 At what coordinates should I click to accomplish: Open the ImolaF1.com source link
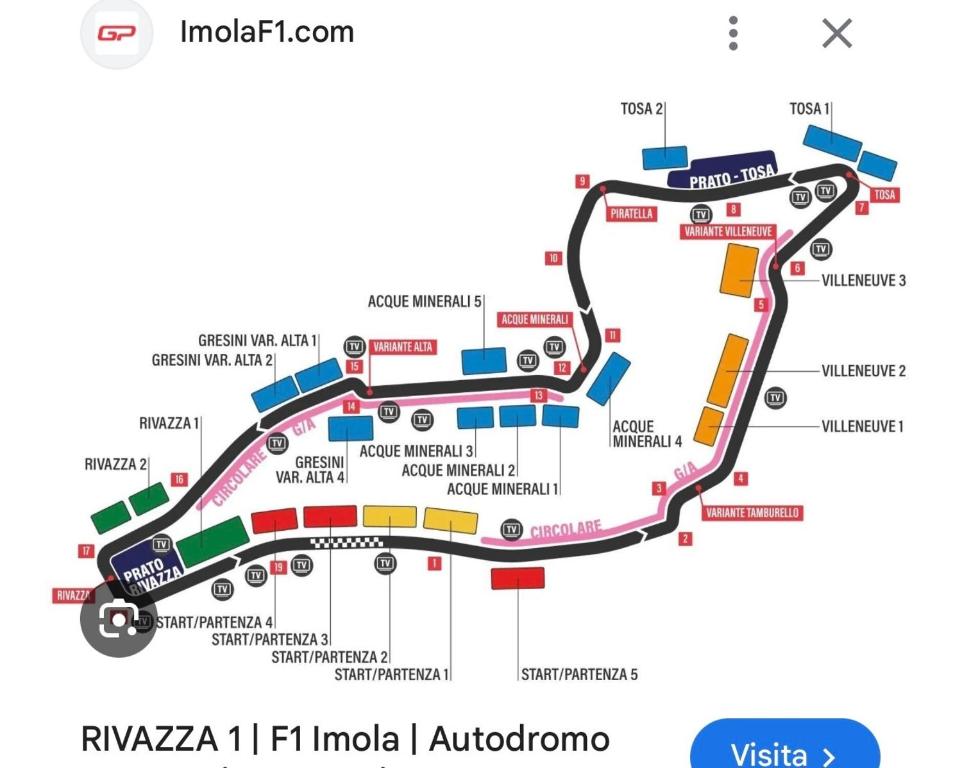266,32
